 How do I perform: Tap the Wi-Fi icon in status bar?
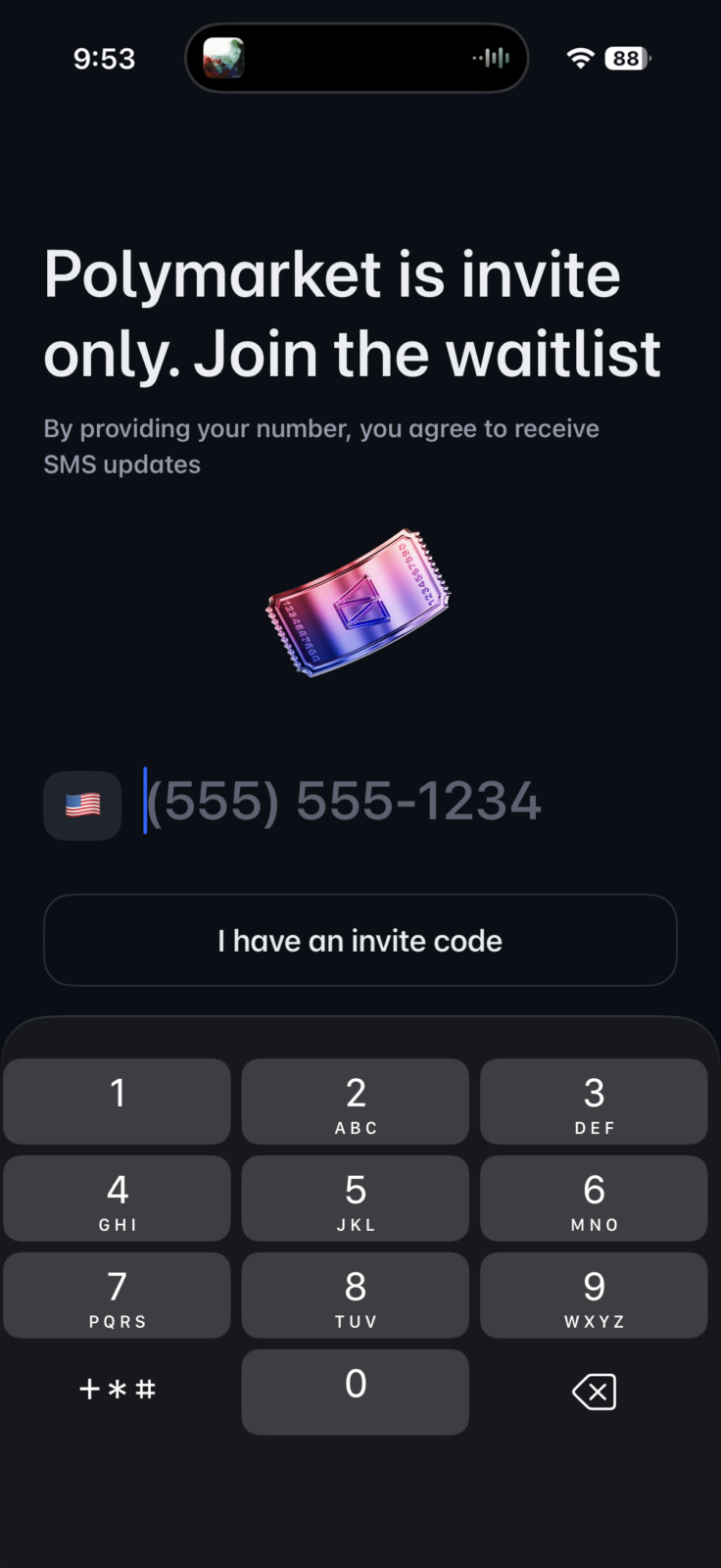580,58
